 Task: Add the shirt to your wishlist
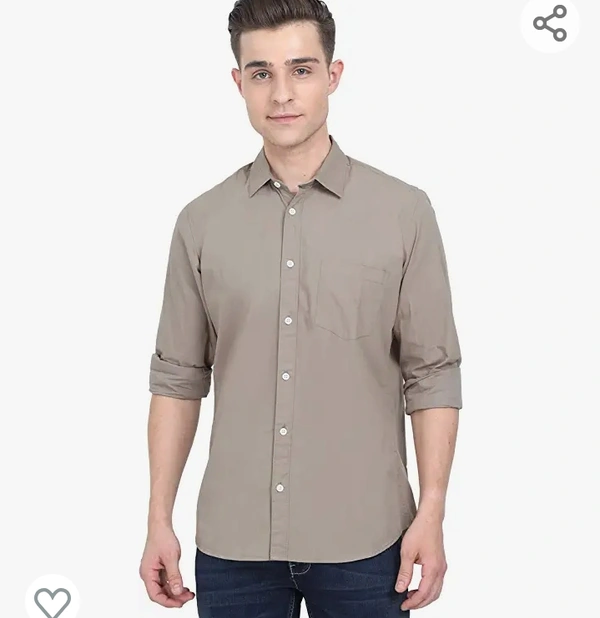[52, 601]
